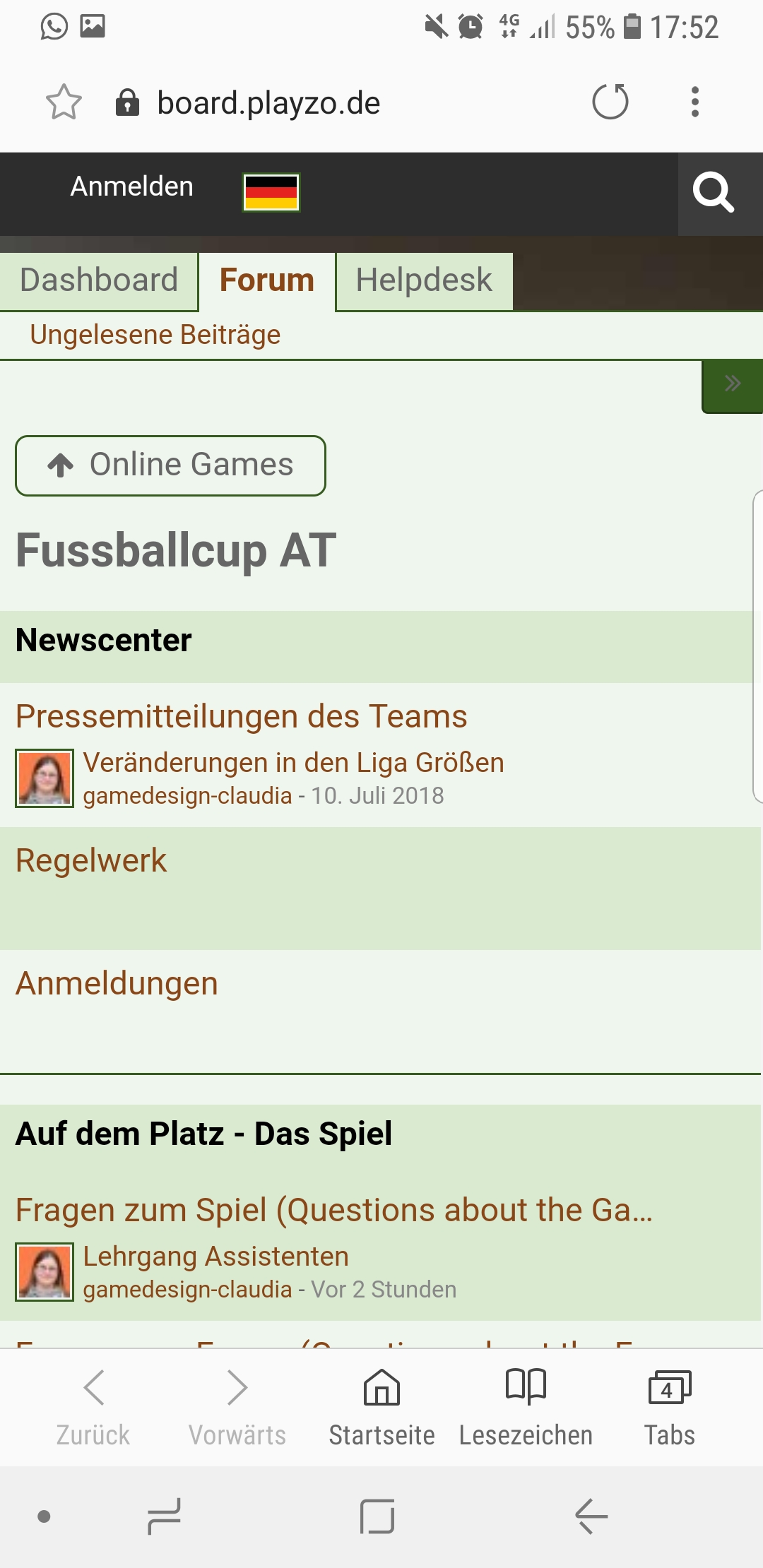Image resolution: width=763 pixels, height=1568 pixels.
Task: Open Pressemitteilungen des Teams forum
Action: [x=241, y=716]
